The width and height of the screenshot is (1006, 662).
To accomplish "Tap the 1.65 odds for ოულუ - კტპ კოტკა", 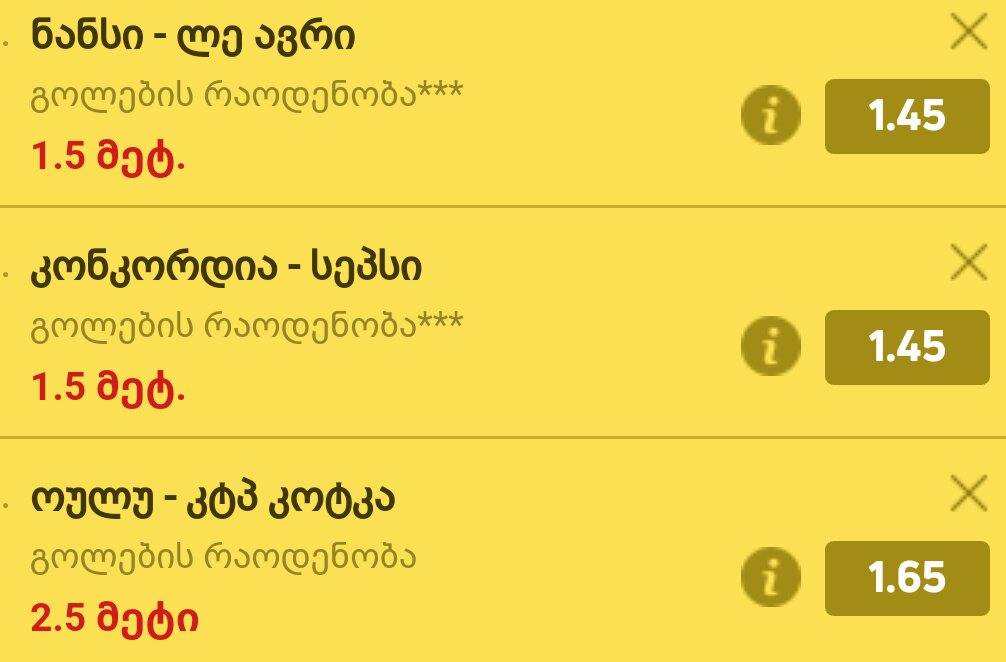I will pos(906,578).
